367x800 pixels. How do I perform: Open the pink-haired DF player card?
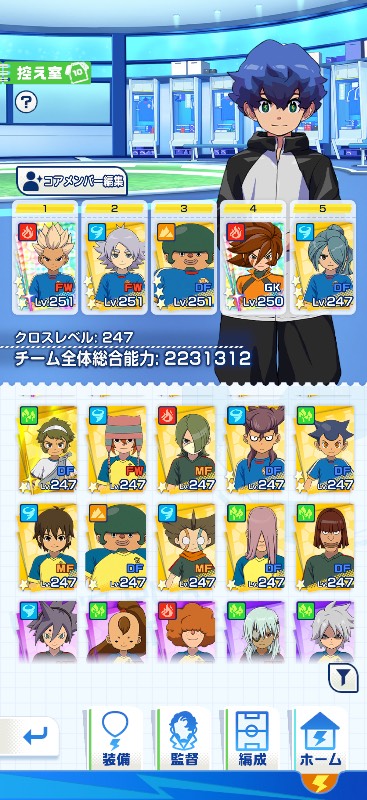pyautogui.click(x=256, y=547)
